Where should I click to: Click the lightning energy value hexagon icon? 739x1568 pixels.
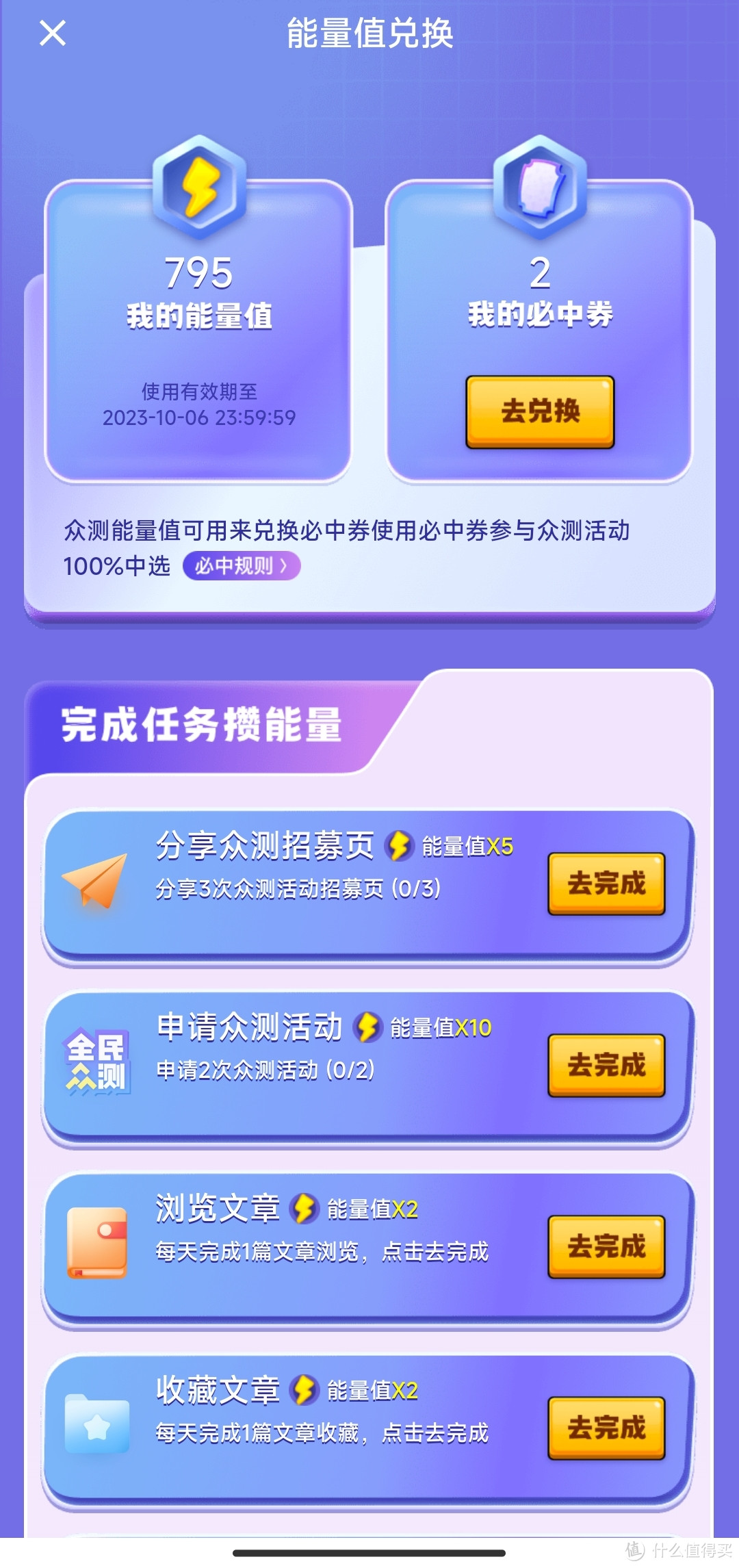click(197, 179)
